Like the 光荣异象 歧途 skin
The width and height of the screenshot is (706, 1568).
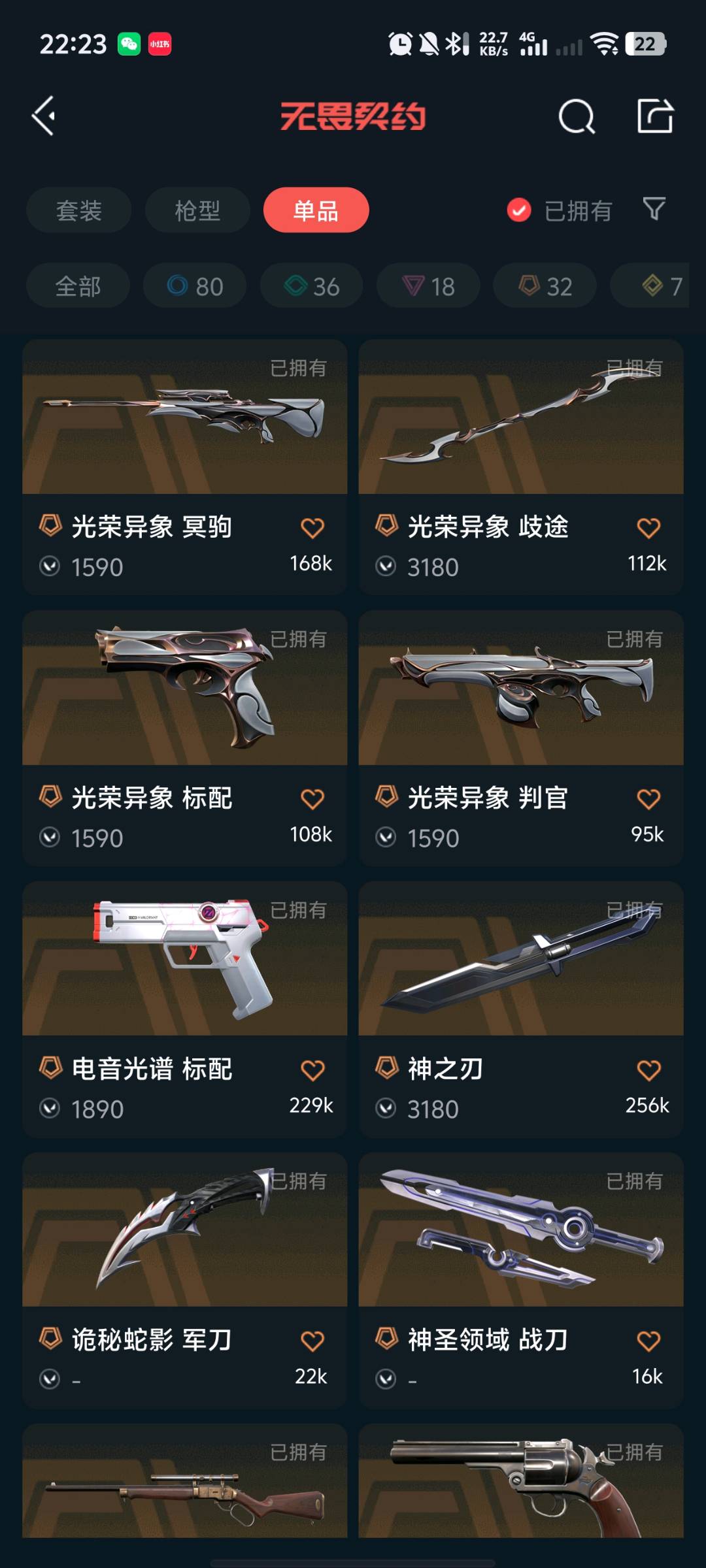pyautogui.click(x=648, y=528)
